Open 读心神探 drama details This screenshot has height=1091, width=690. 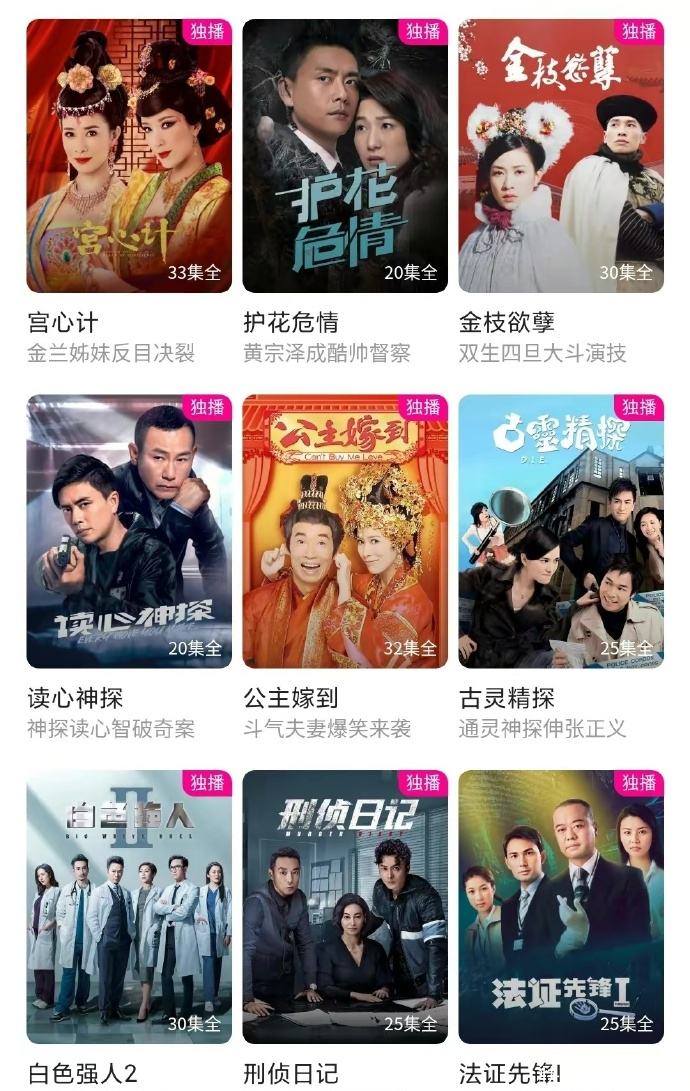(129, 531)
